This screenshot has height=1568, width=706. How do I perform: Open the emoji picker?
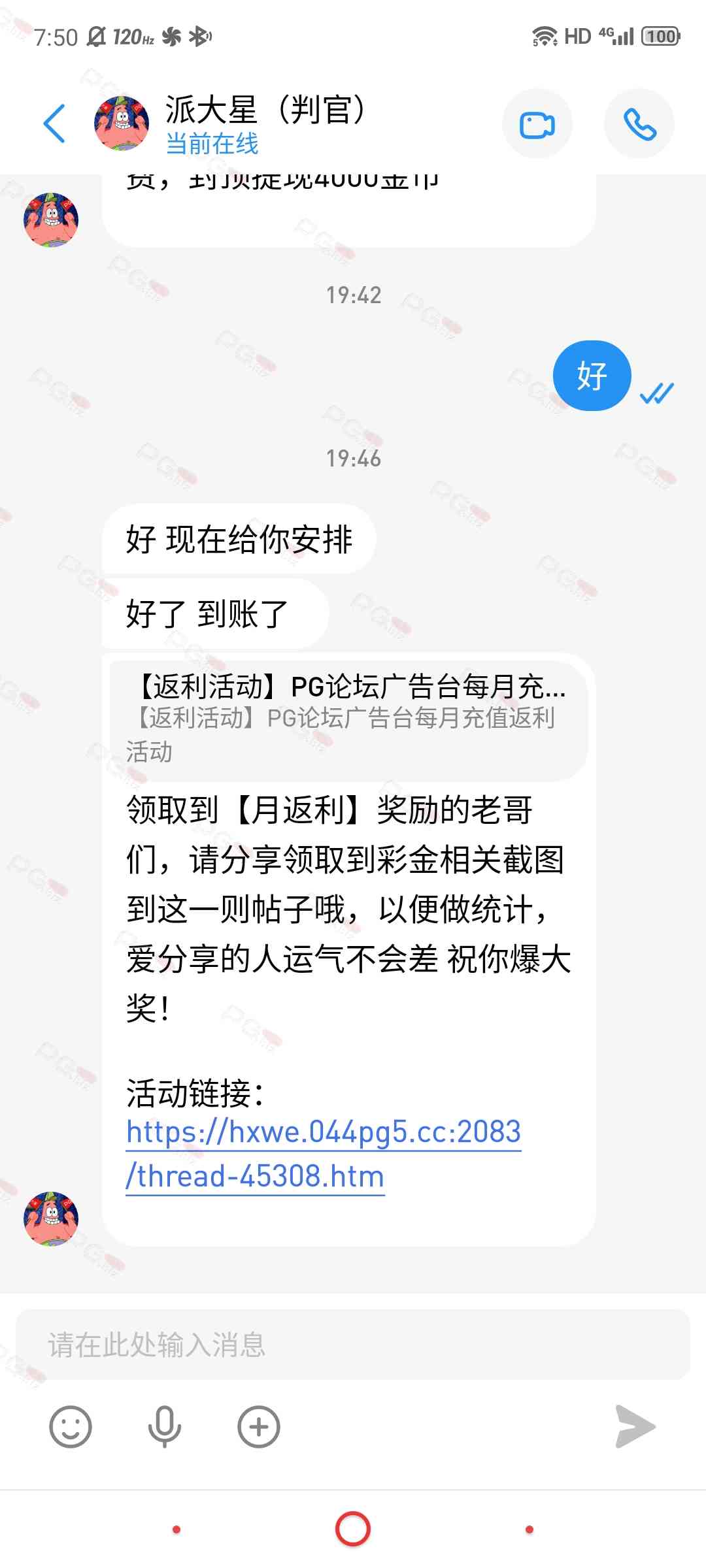point(70,1427)
